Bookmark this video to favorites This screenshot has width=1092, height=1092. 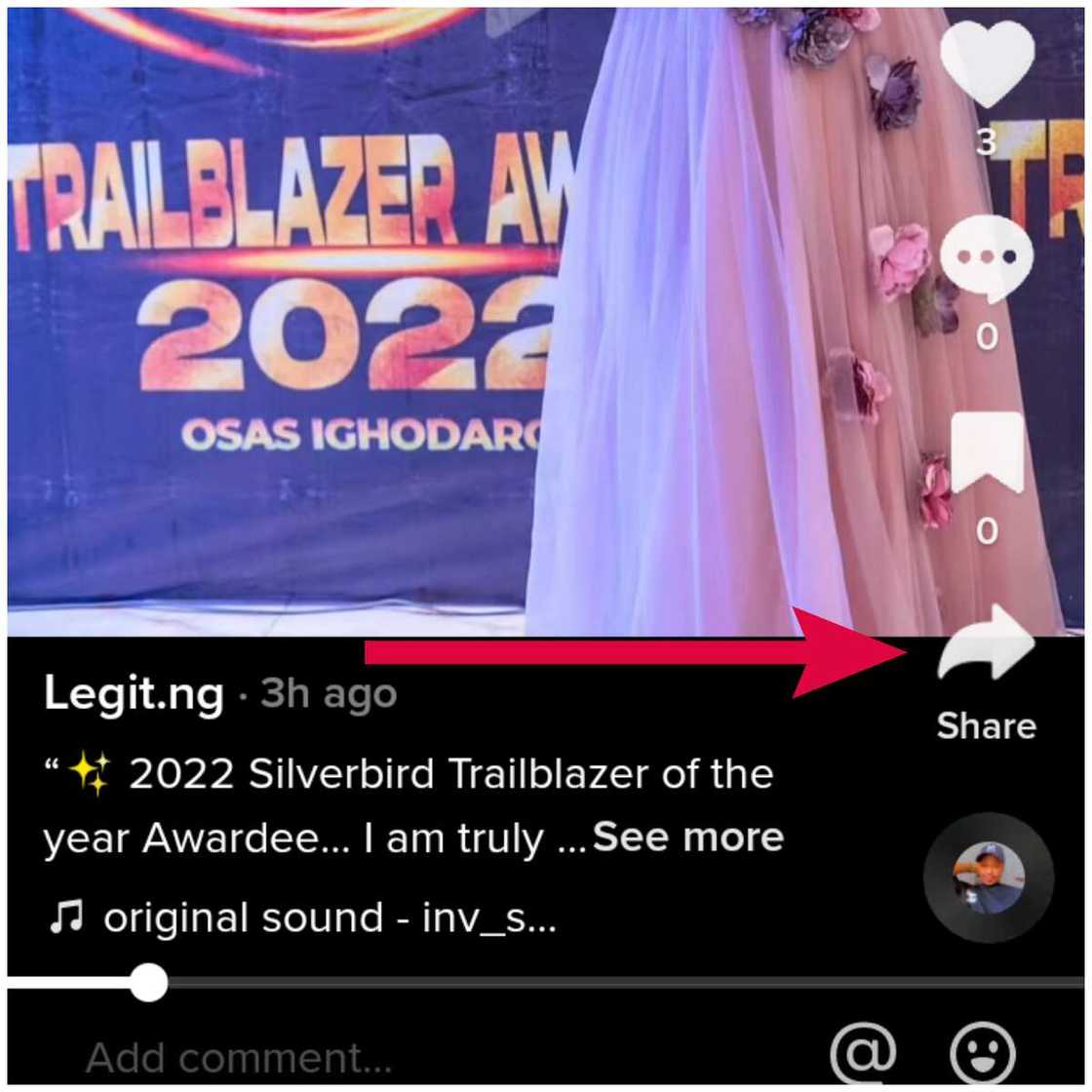click(987, 452)
